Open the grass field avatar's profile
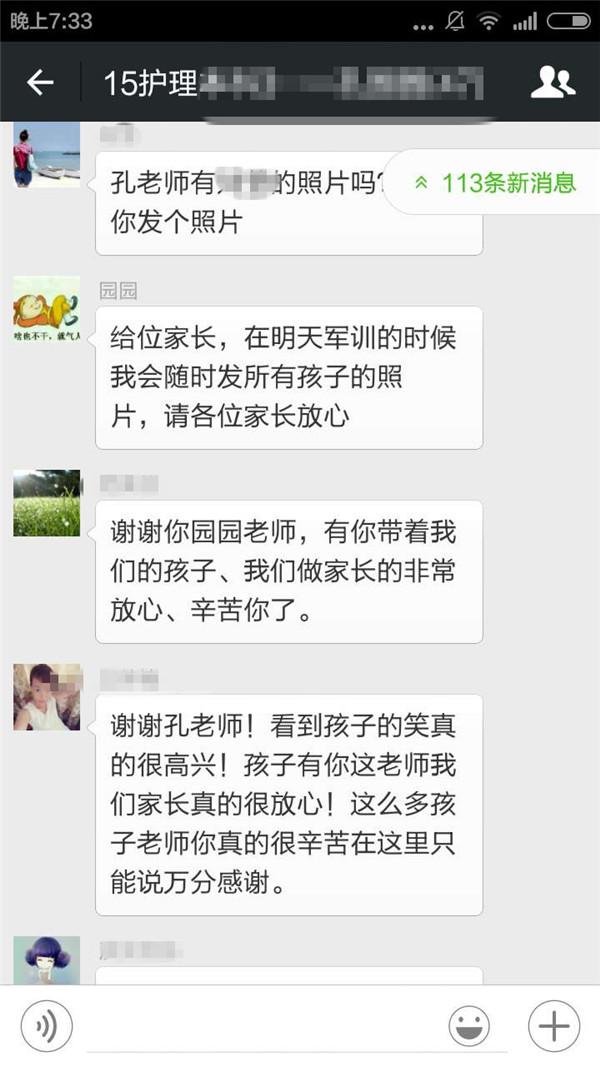Viewport: 600px width, 1066px height. tap(46, 503)
